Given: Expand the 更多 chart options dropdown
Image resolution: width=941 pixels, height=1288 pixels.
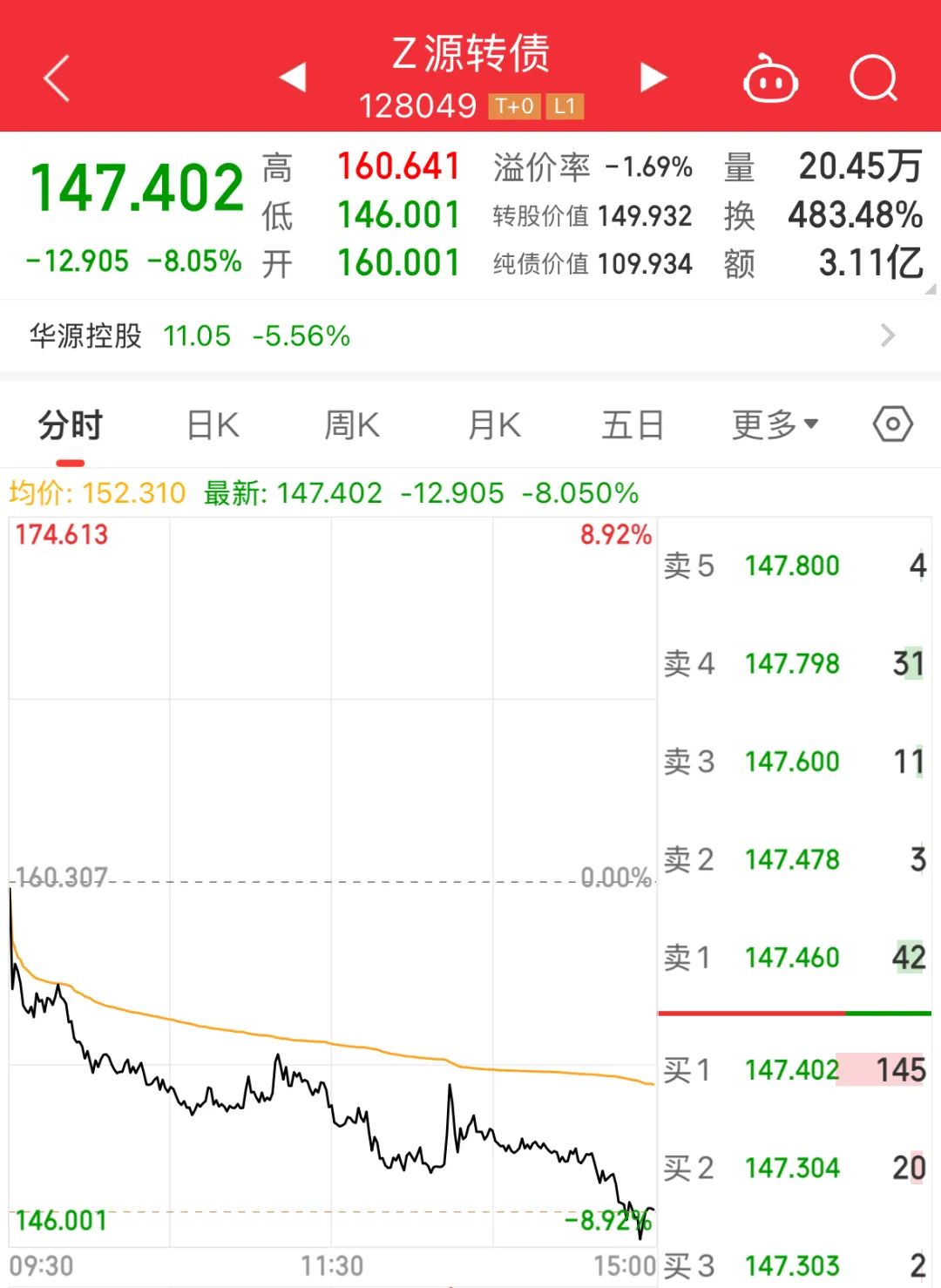Looking at the screenshot, I should 775,425.
